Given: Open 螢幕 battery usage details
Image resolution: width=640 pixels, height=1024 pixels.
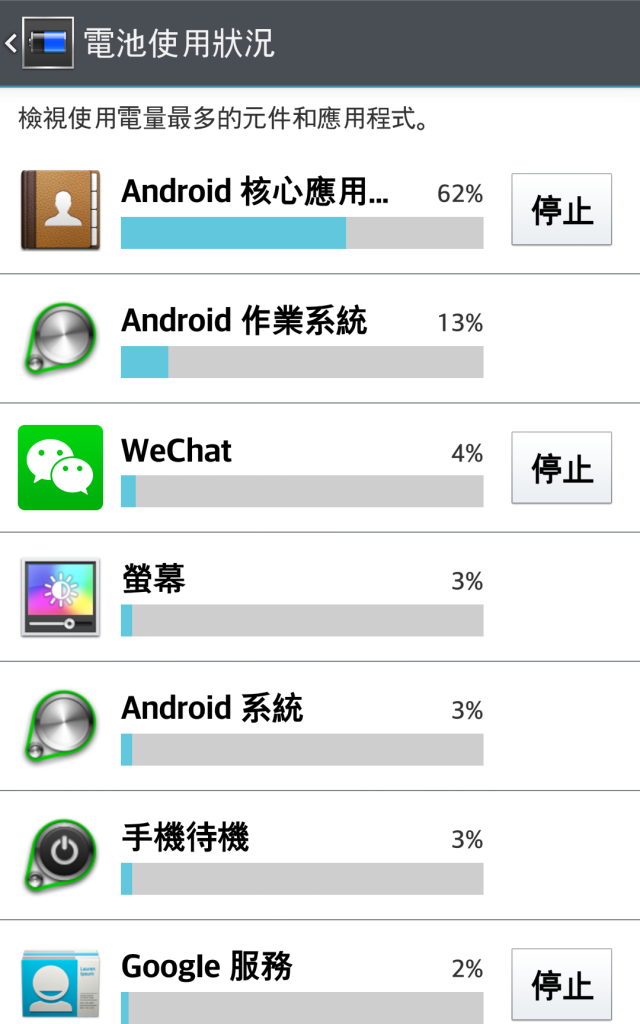Looking at the screenshot, I should [x=320, y=597].
